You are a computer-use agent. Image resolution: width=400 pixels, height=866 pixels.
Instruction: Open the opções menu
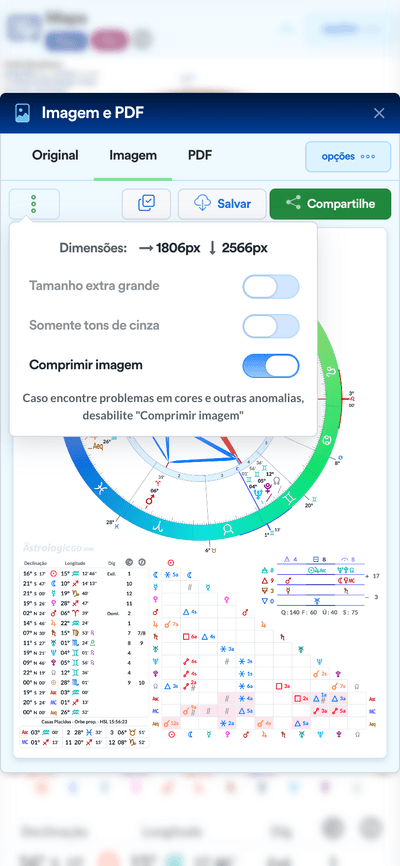(348, 156)
